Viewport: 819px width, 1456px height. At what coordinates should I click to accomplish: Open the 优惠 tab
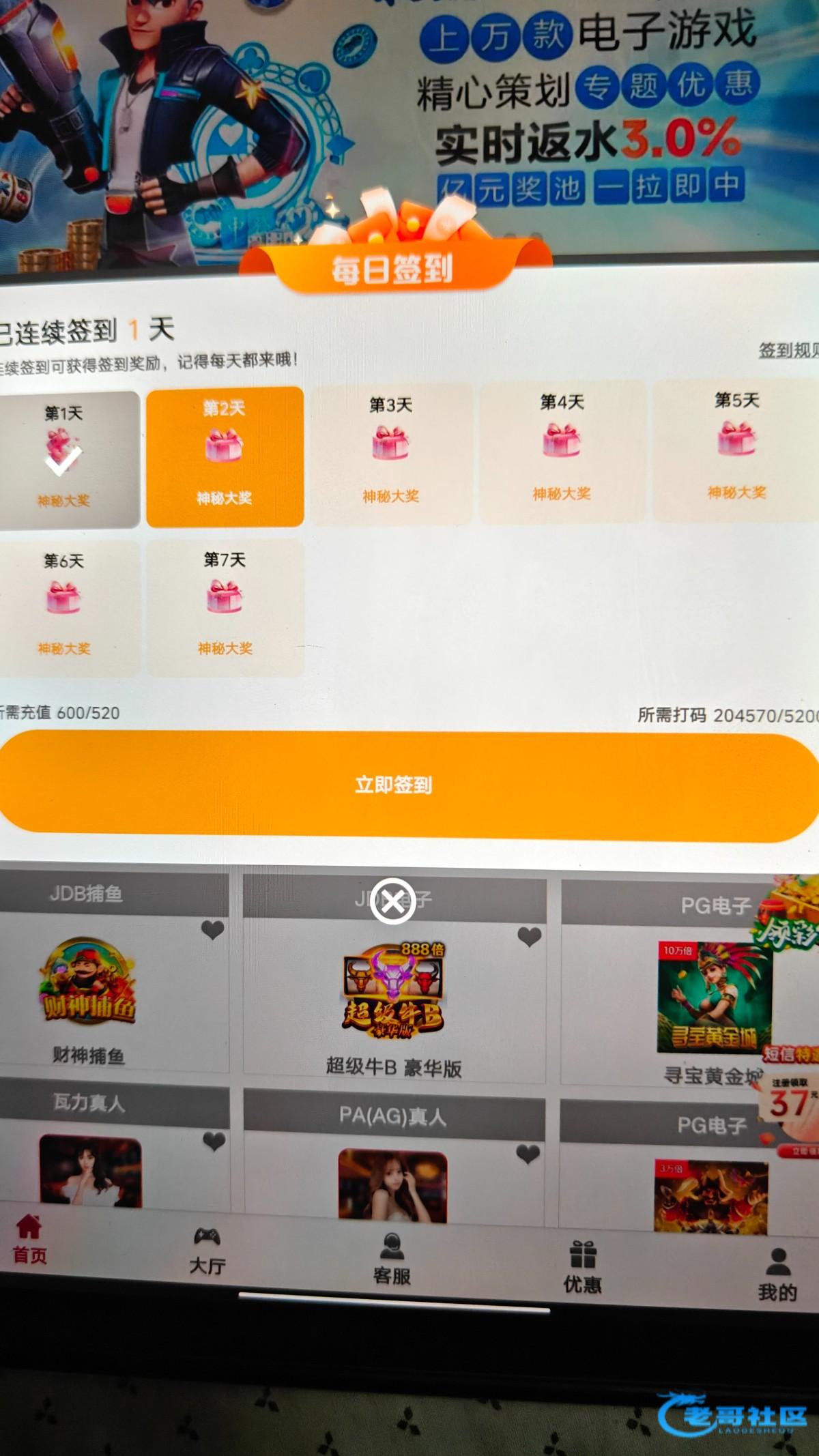[582, 1267]
